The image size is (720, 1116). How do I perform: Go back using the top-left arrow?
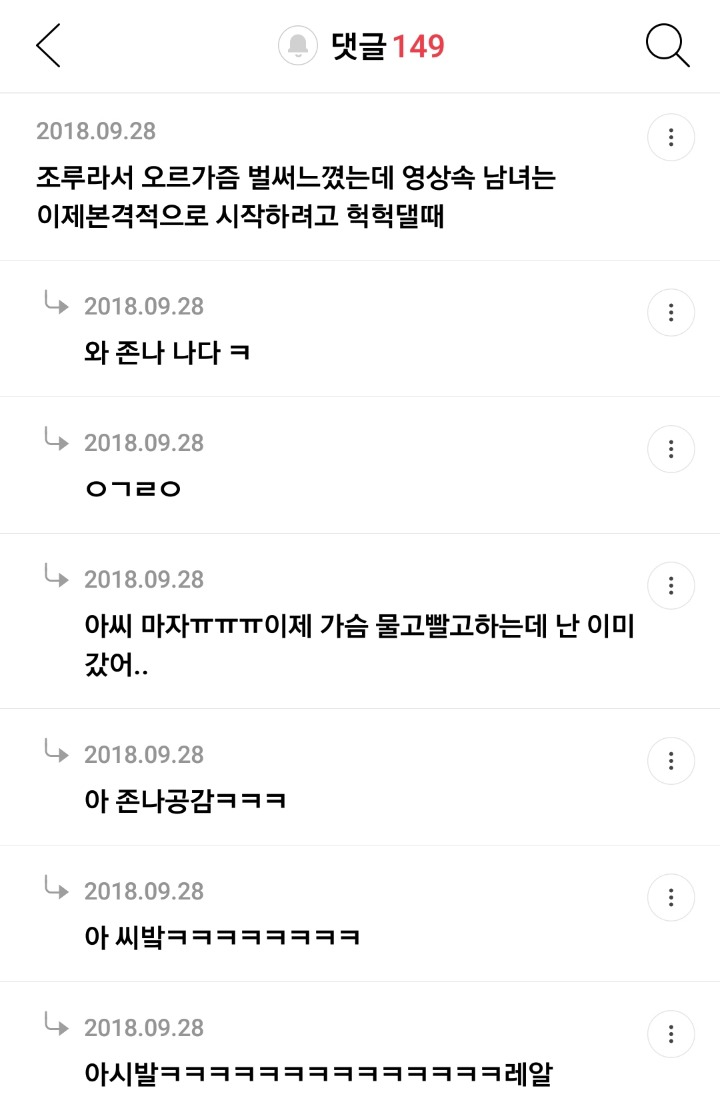tap(48, 46)
